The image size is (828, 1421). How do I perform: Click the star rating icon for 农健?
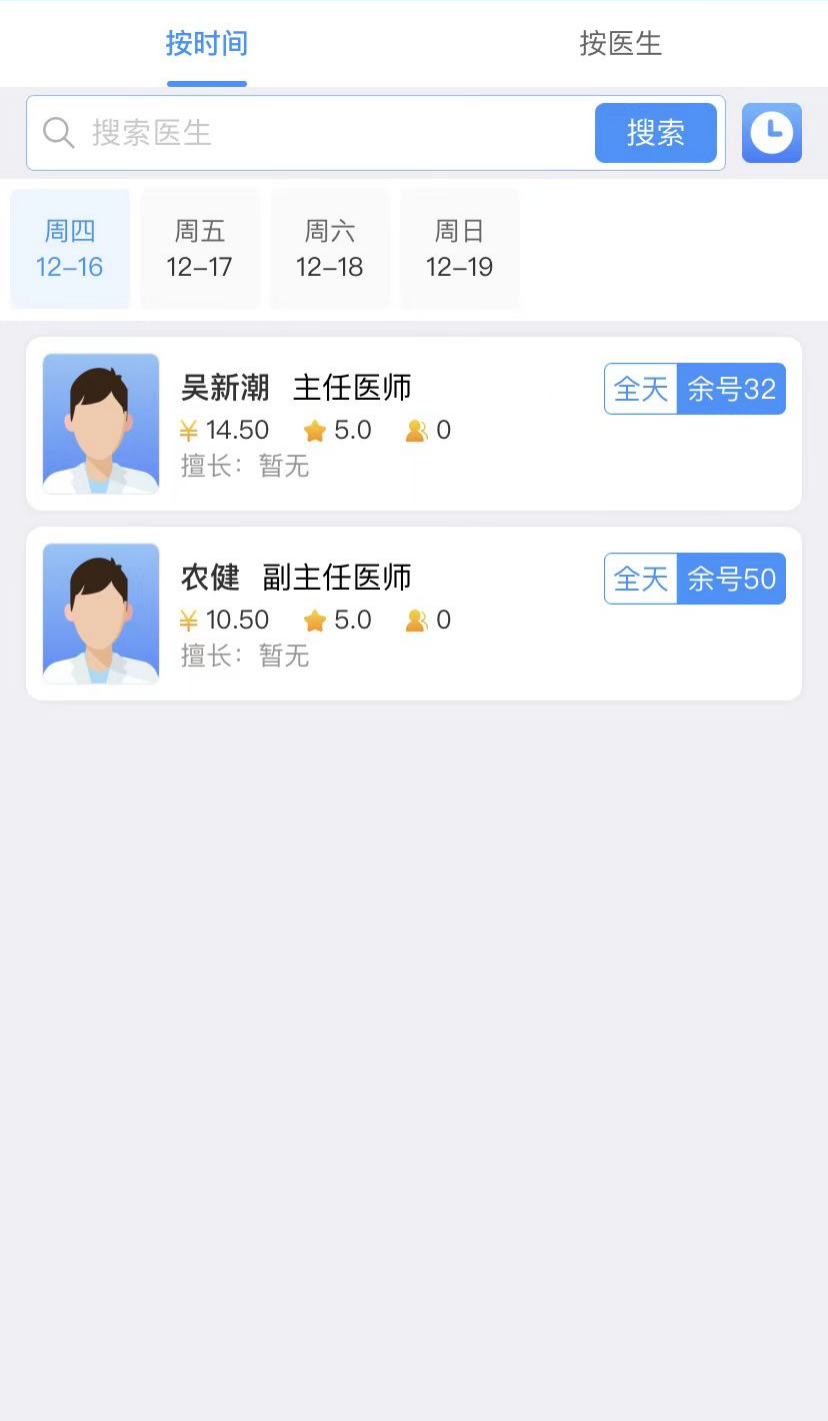point(316,620)
